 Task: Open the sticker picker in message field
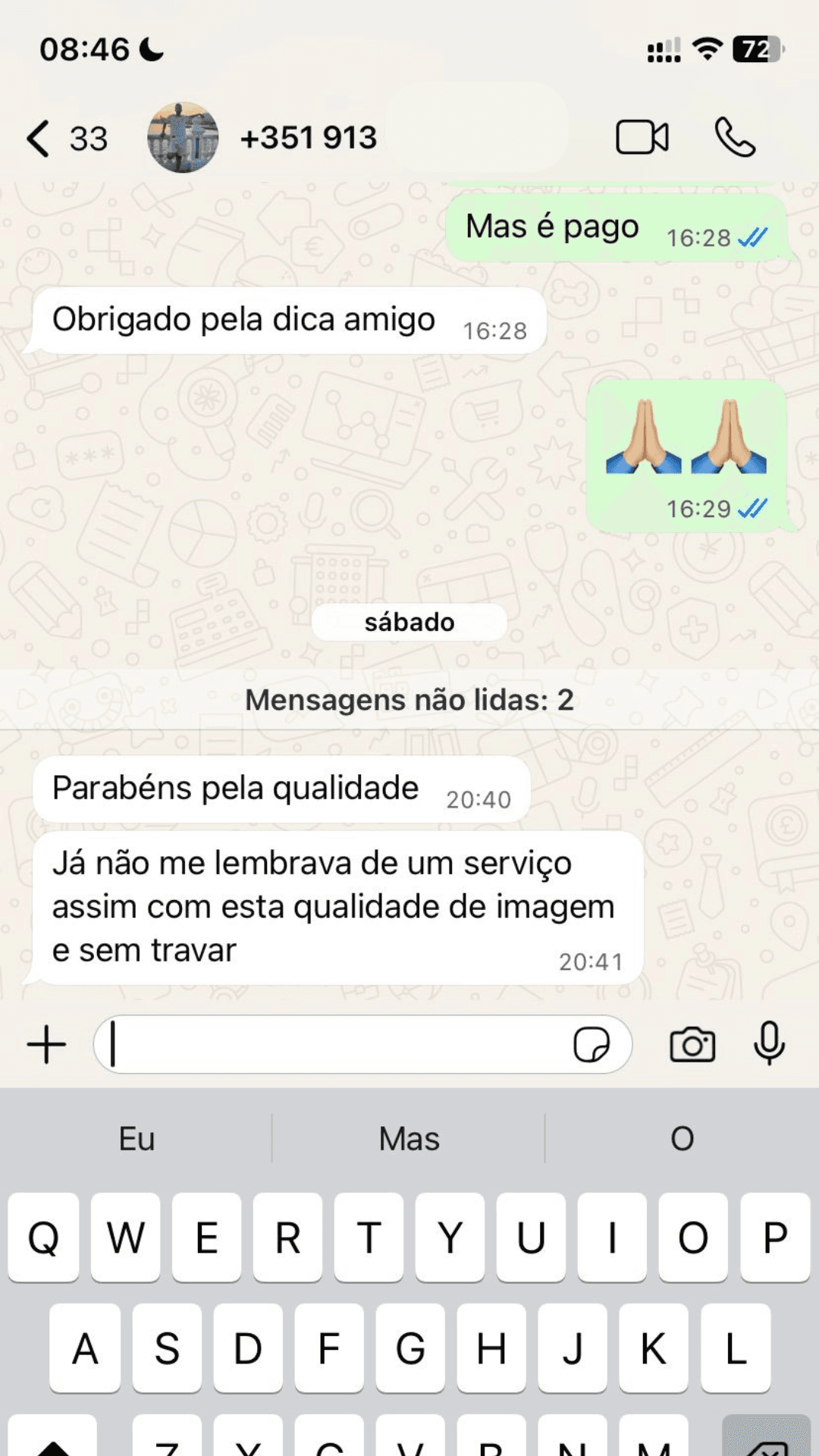tap(591, 1044)
